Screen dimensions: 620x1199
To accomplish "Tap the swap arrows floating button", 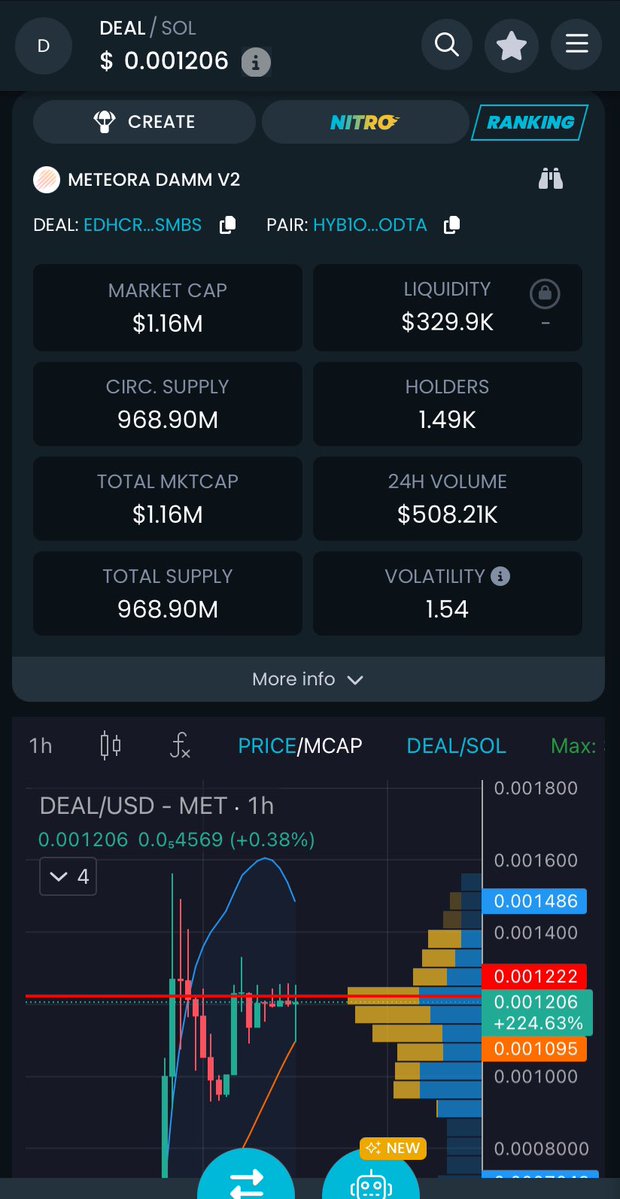I will [246, 1178].
